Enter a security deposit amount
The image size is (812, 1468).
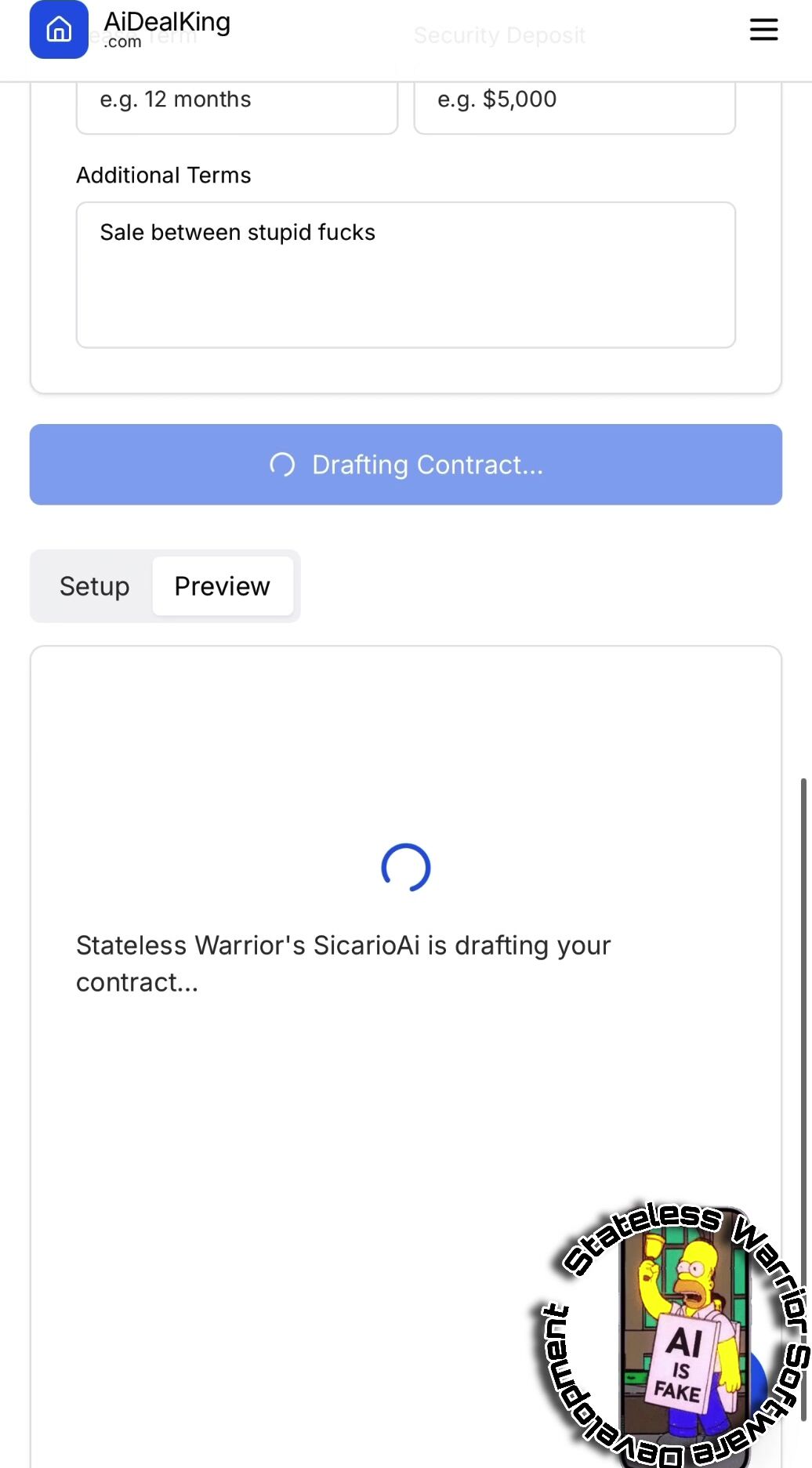pyautogui.click(x=574, y=102)
